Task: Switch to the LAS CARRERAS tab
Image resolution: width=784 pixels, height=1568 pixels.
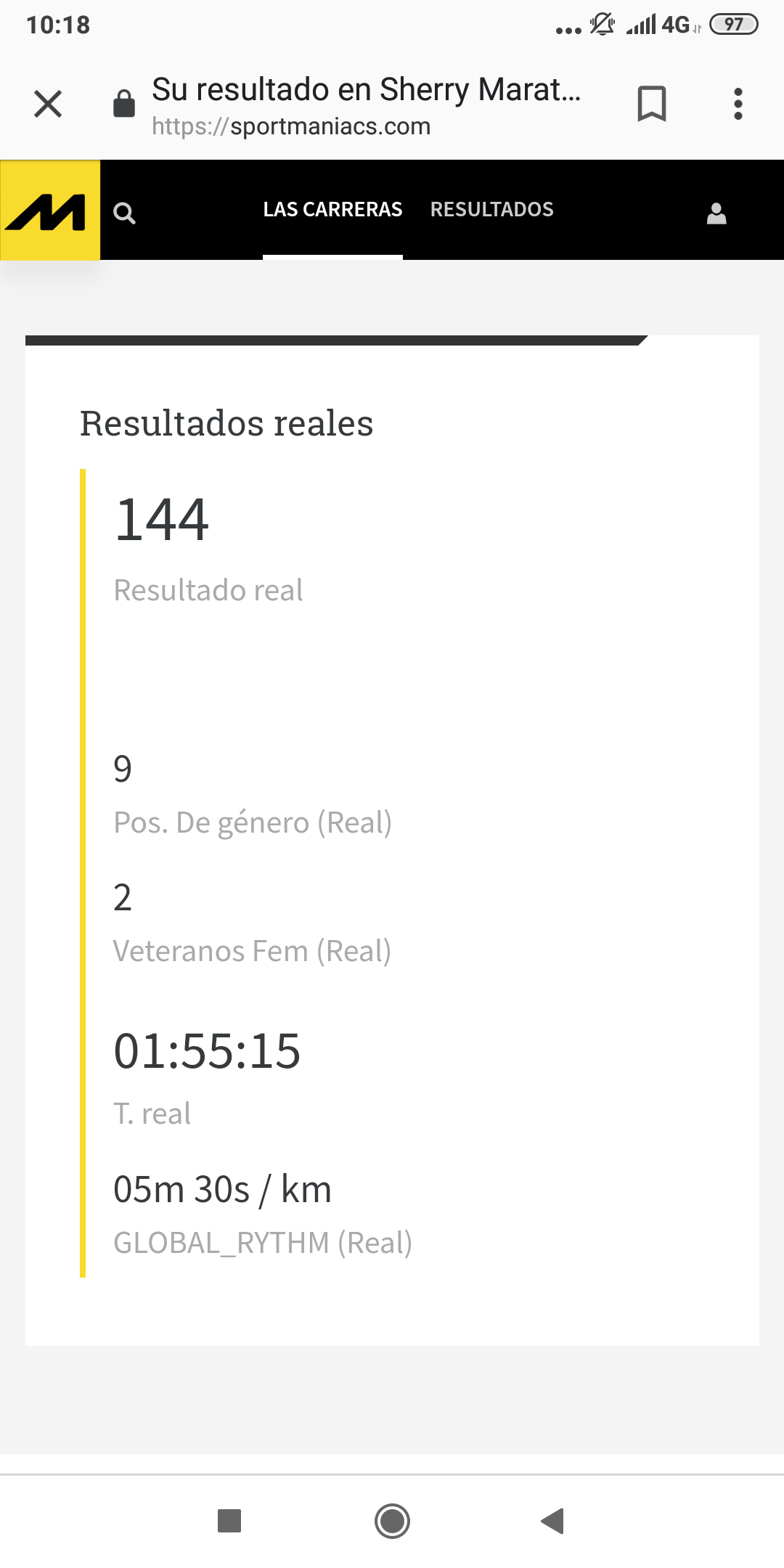Action: 332,210
